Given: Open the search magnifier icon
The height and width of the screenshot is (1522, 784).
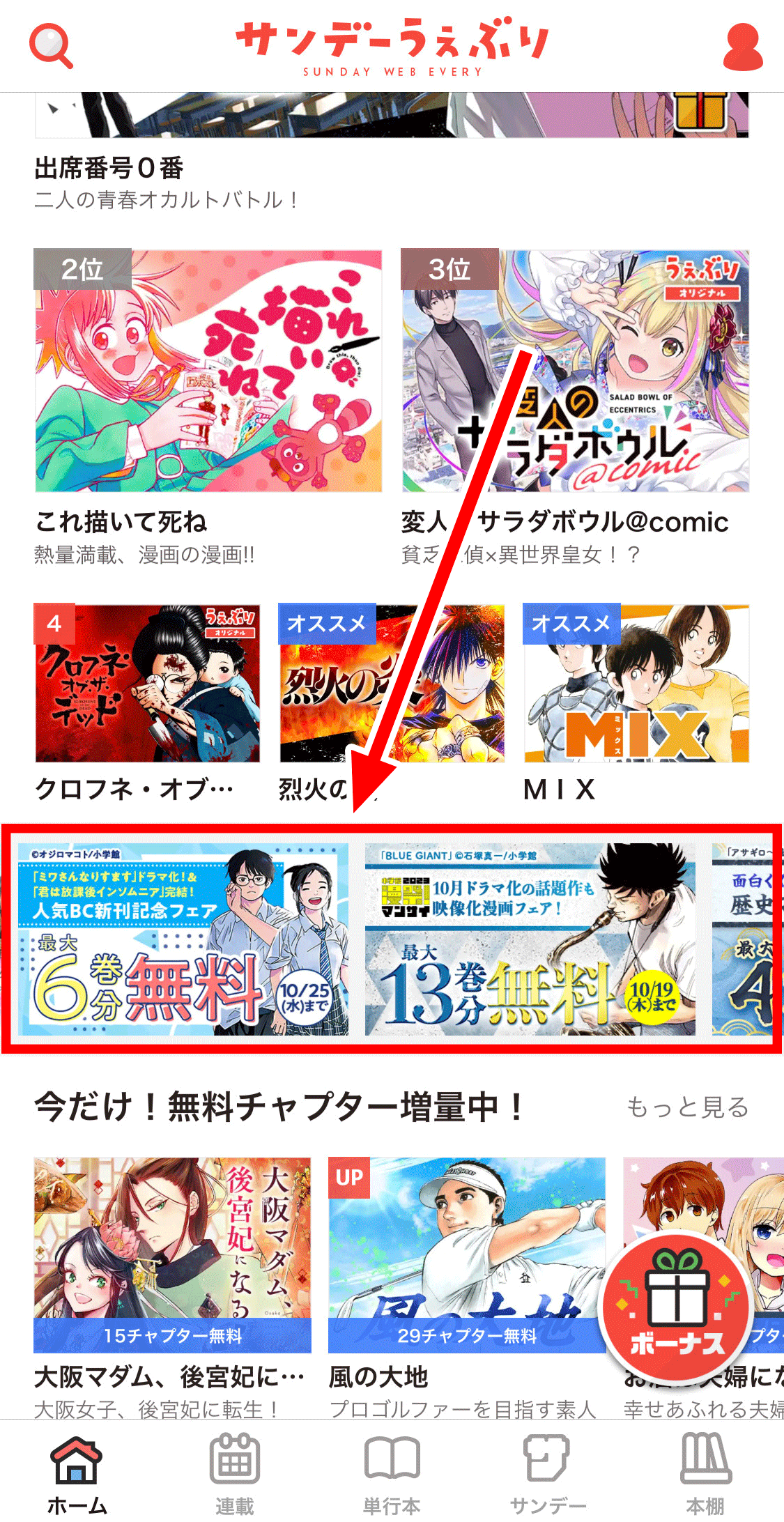Looking at the screenshot, I should click(50, 46).
